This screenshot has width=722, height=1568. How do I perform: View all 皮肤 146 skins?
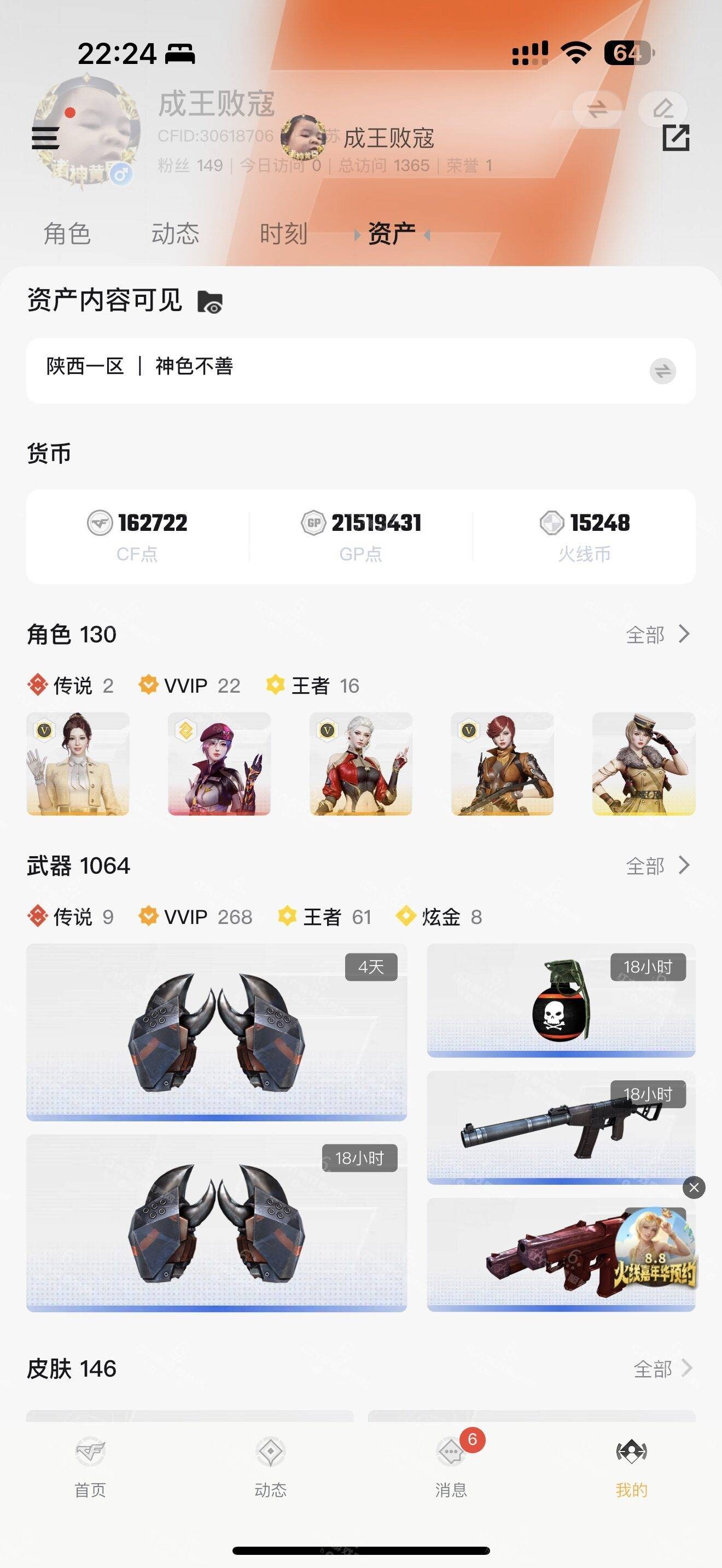[x=662, y=1368]
